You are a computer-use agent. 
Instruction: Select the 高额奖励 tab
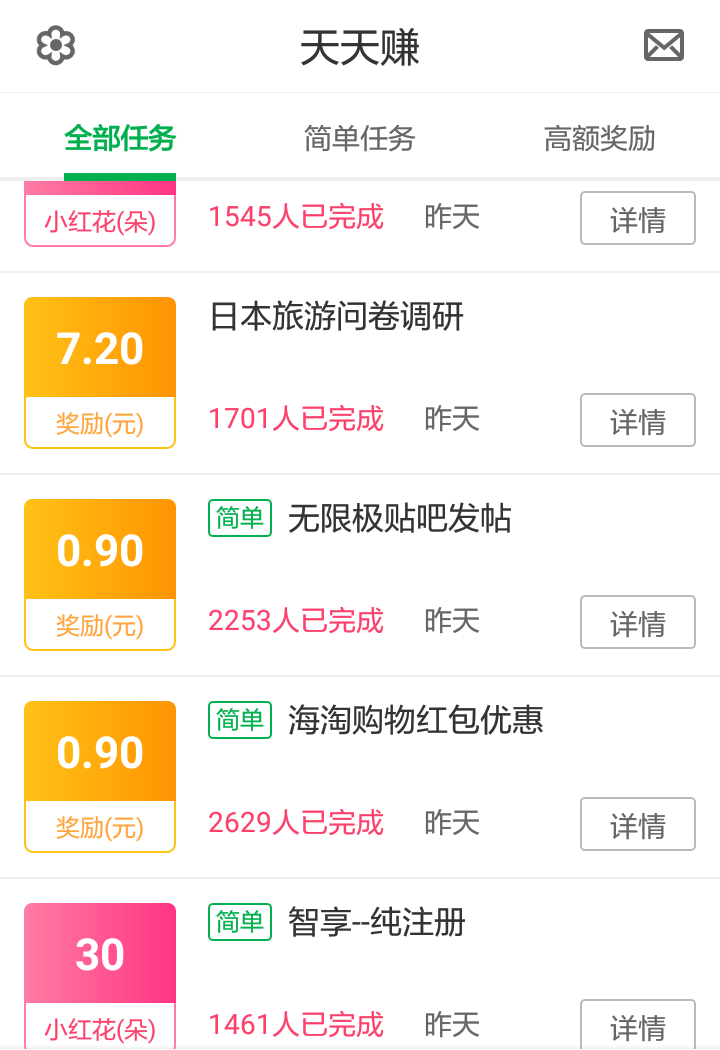[x=599, y=138]
